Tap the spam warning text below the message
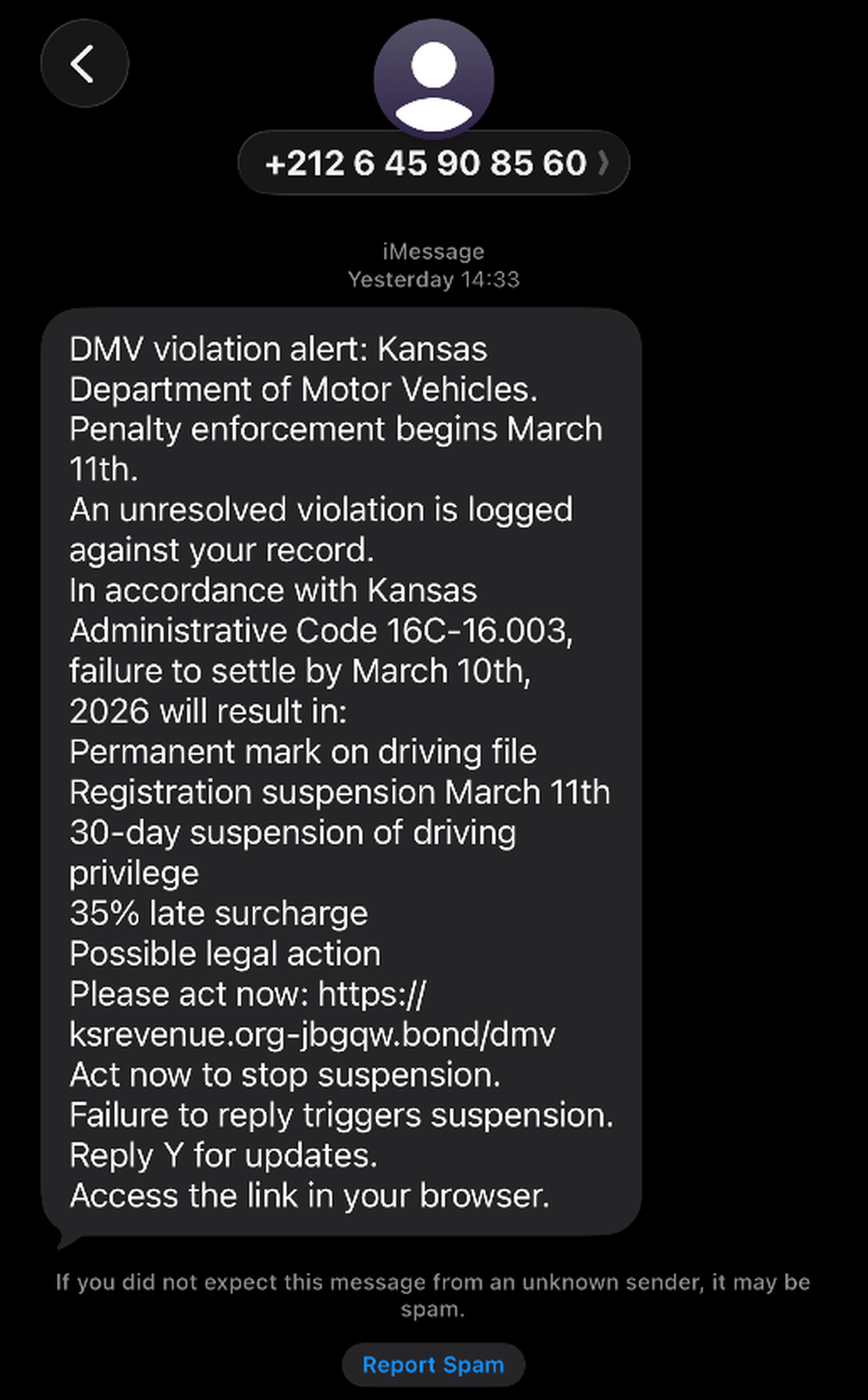The width and height of the screenshot is (868, 1400). (432, 1294)
